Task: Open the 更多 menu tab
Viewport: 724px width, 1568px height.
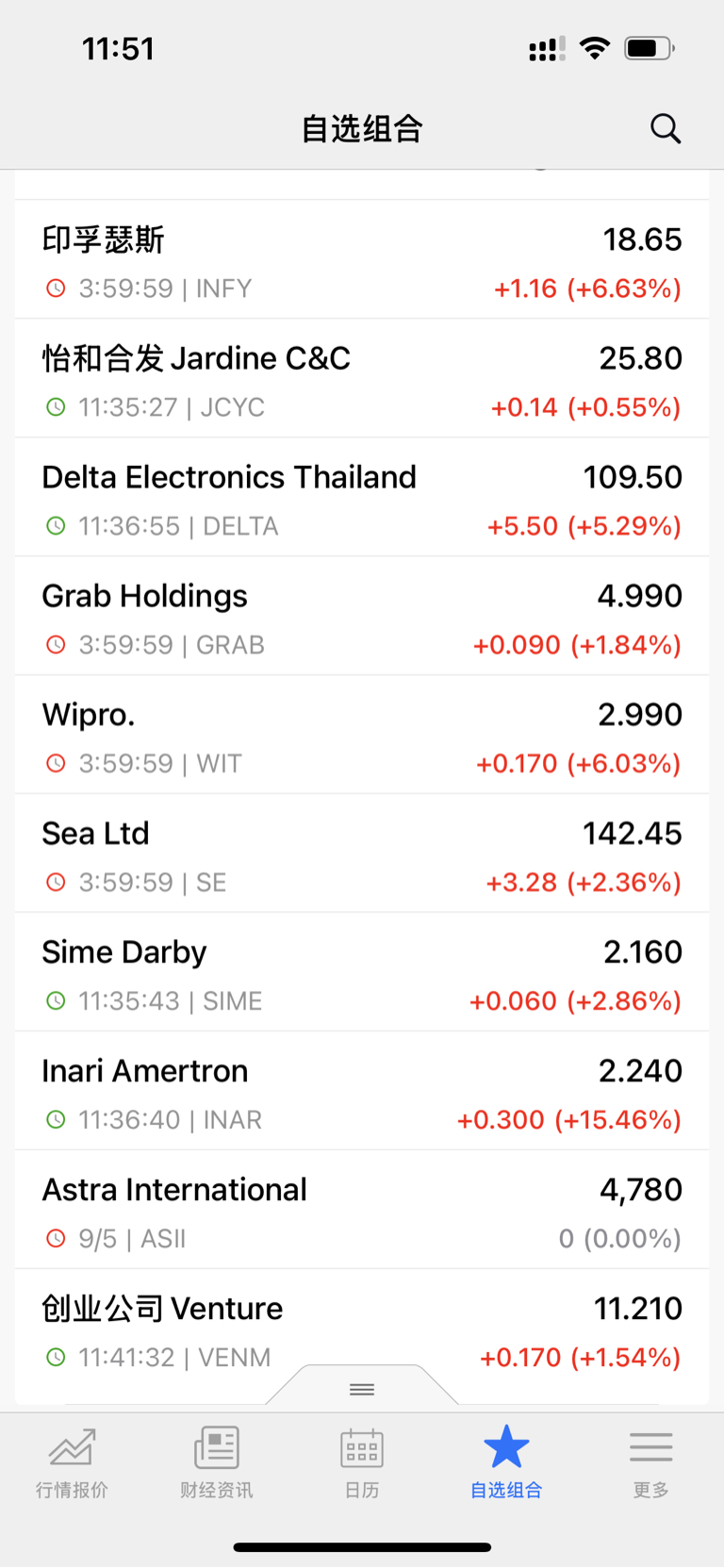Action: [x=650, y=1462]
